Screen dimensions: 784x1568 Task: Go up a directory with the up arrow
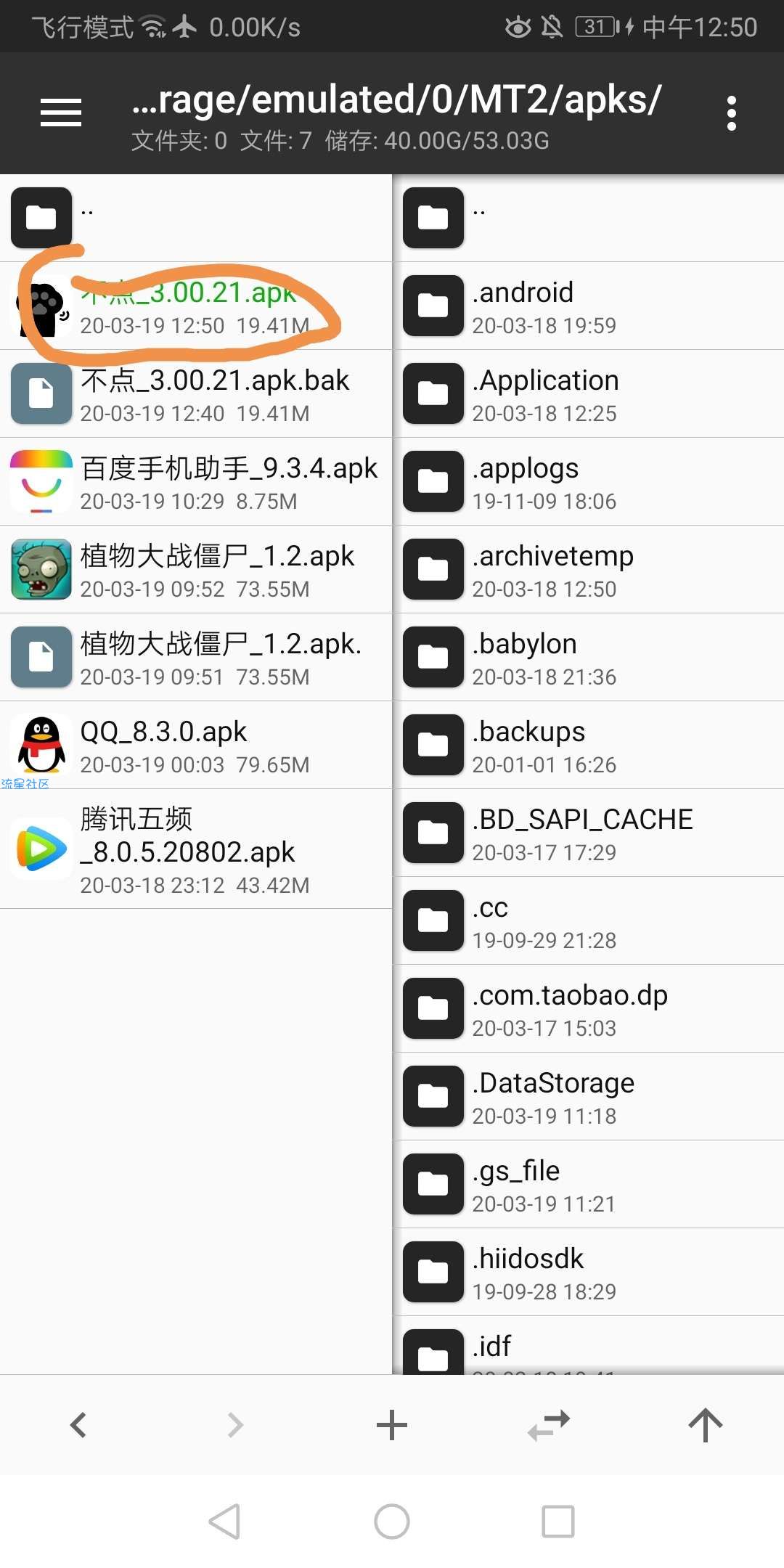[705, 1424]
